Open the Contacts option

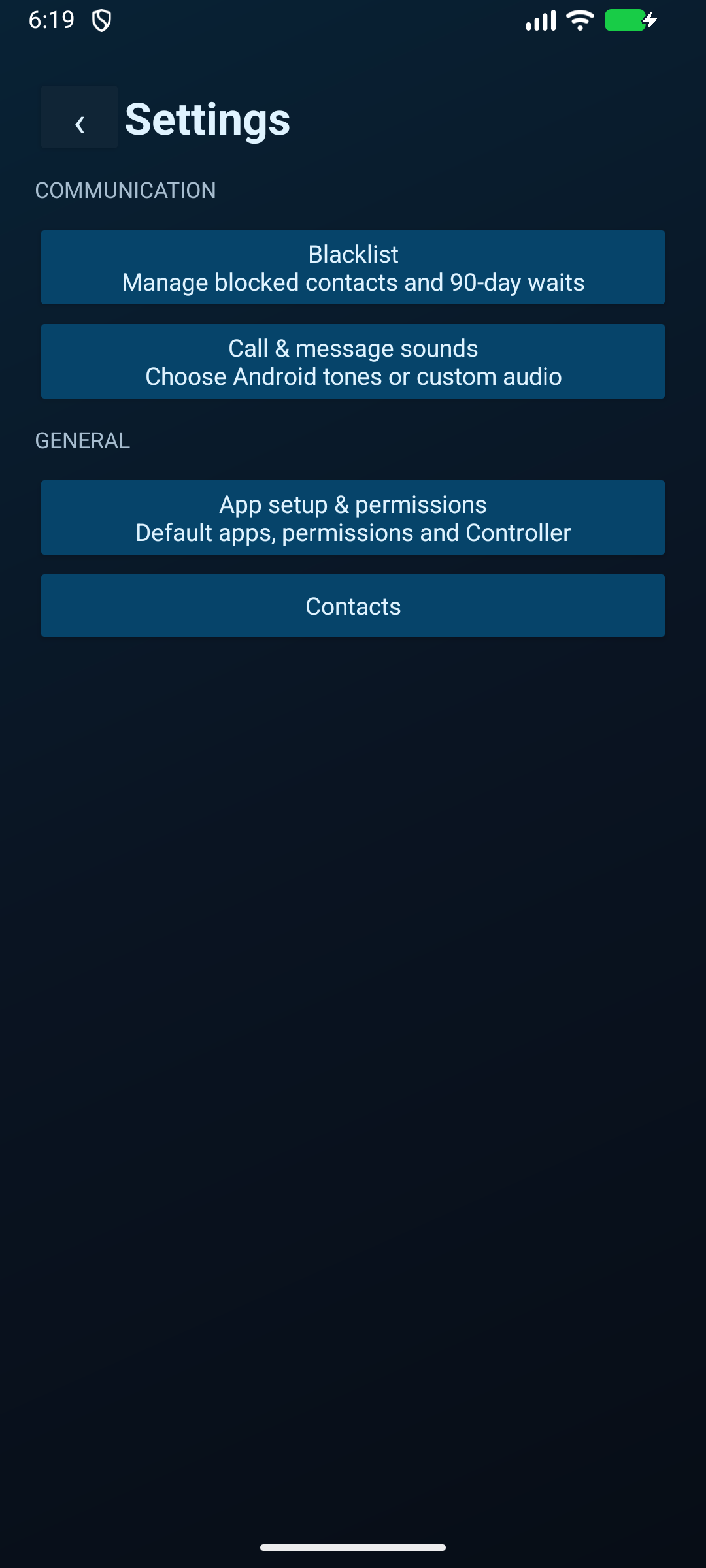(353, 606)
